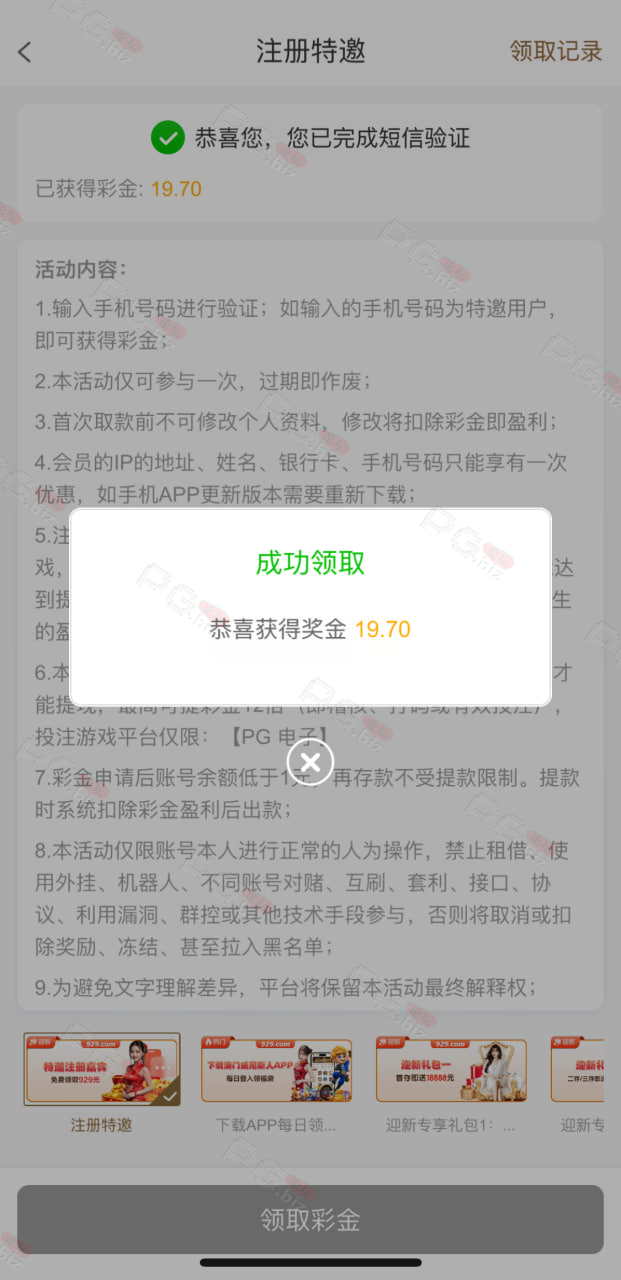Go back using the top-left arrow
Image resolution: width=621 pixels, height=1280 pixels.
pos(25,52)
